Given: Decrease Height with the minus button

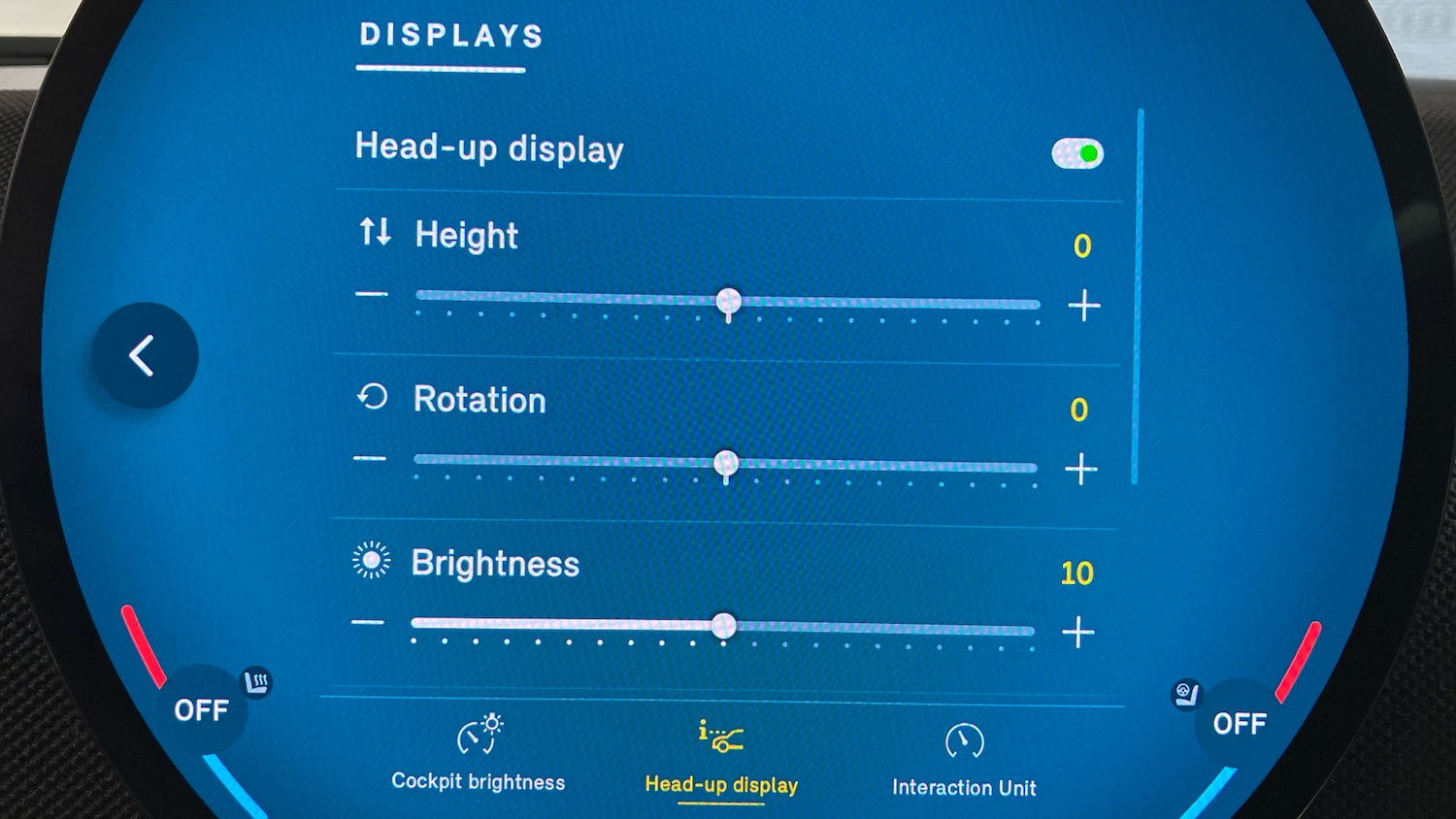Looking at the screenshot, I should pos(371,294).
